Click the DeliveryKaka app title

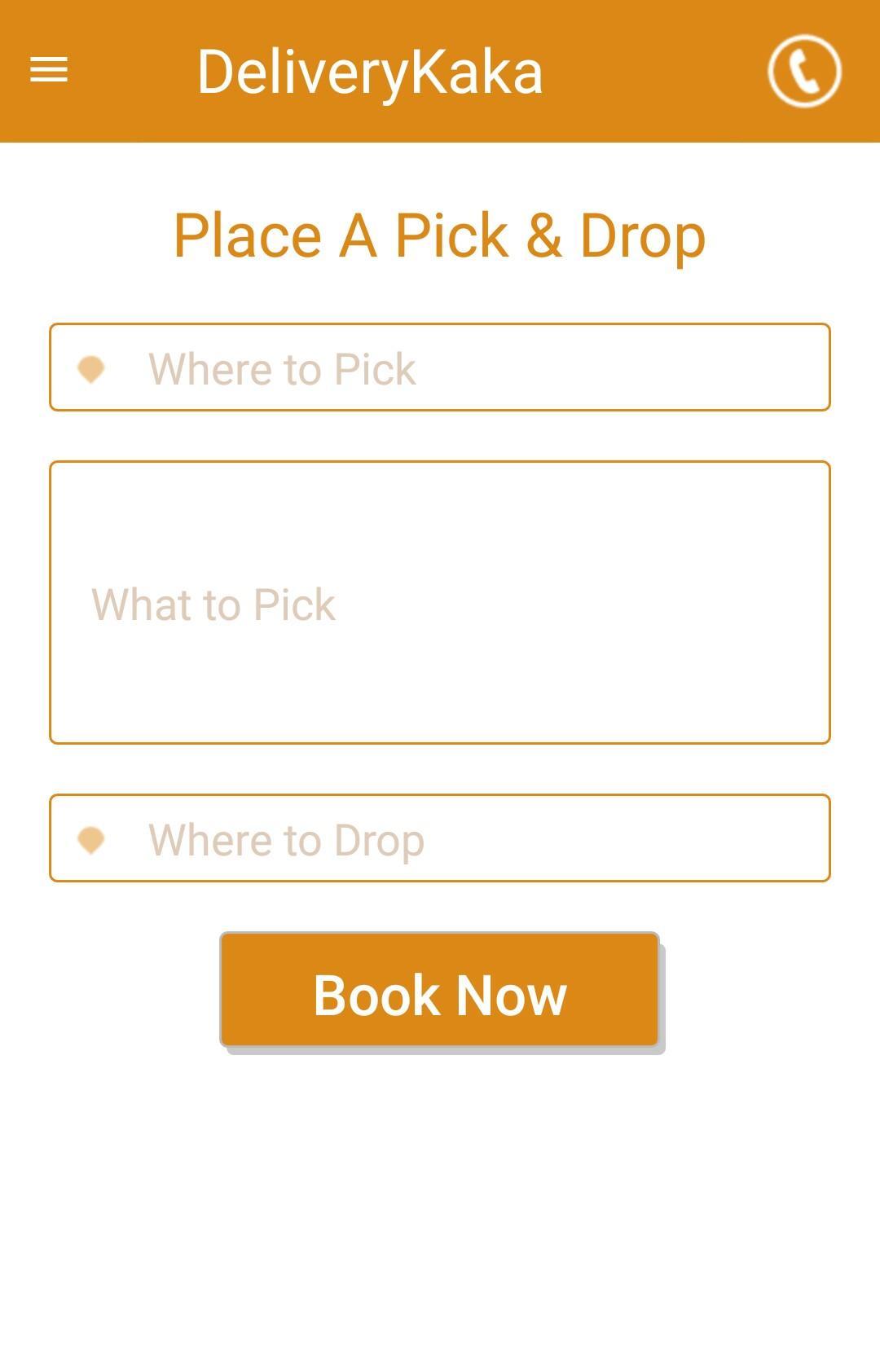371,71
